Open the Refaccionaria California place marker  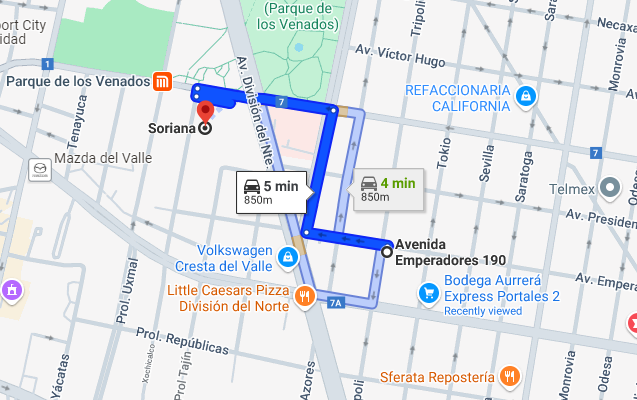pyautogui.click(x=526, y=97)
